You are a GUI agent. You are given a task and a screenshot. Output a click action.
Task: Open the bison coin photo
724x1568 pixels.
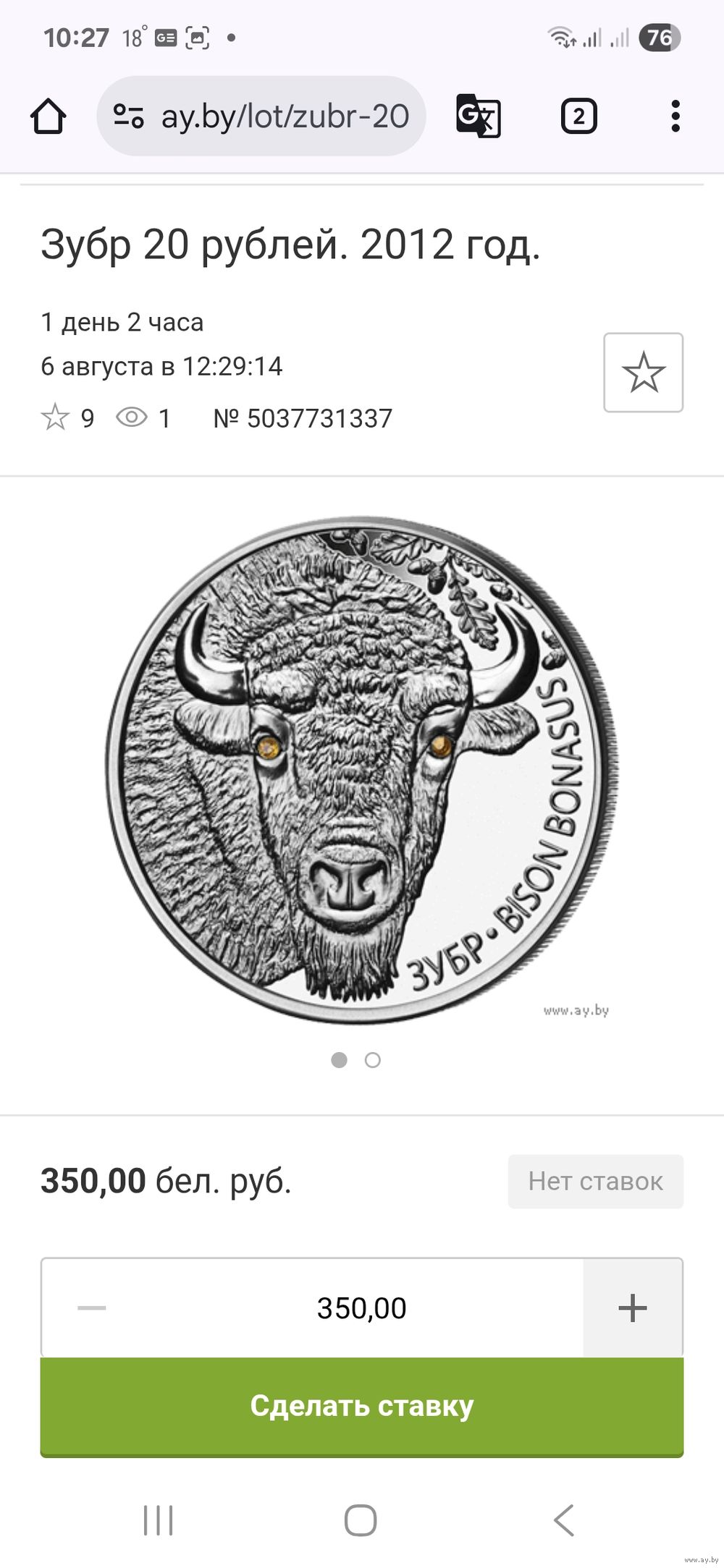pos(362,768)
